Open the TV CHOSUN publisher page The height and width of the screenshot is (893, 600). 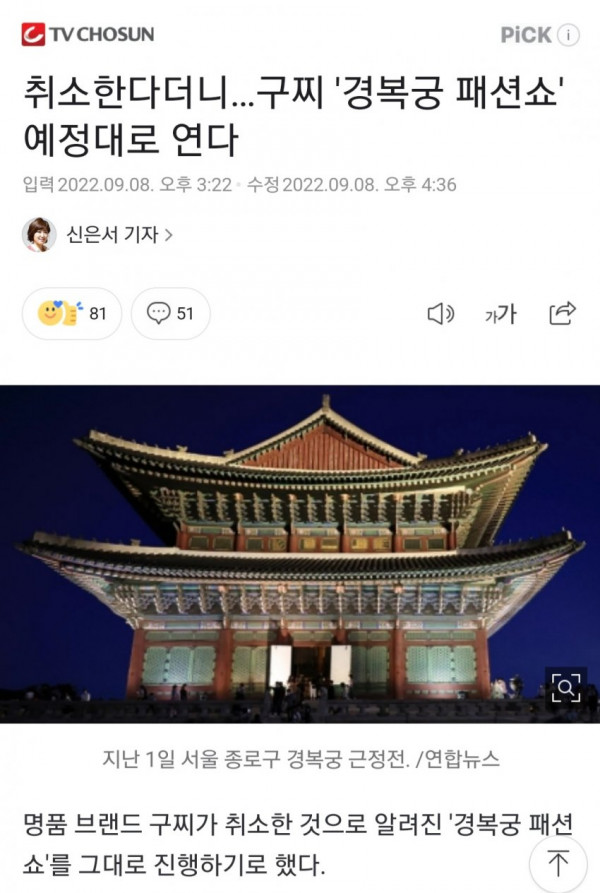[88, 35]
